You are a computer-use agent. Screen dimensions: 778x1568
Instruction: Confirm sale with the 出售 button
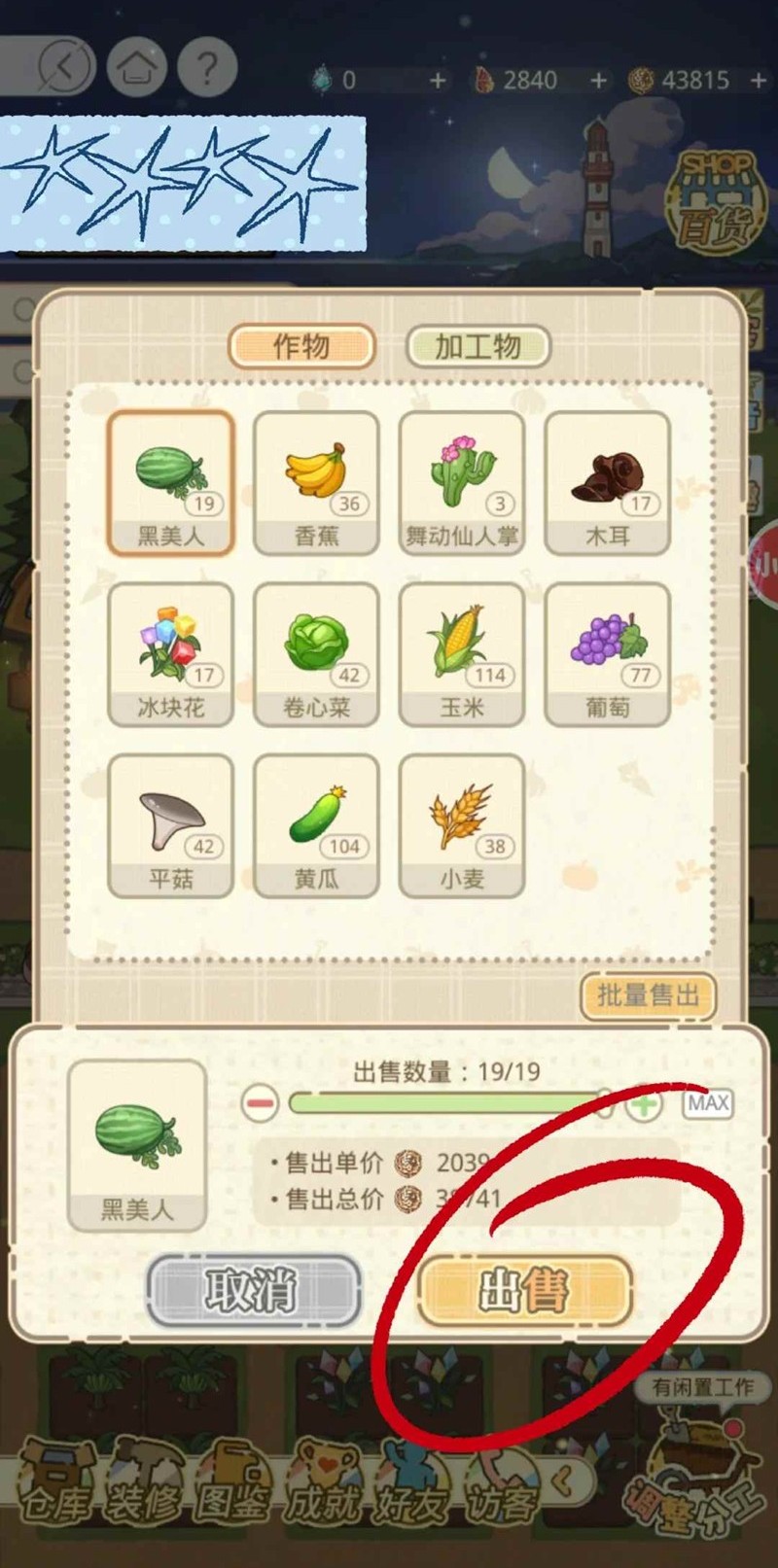(525, 1290)
